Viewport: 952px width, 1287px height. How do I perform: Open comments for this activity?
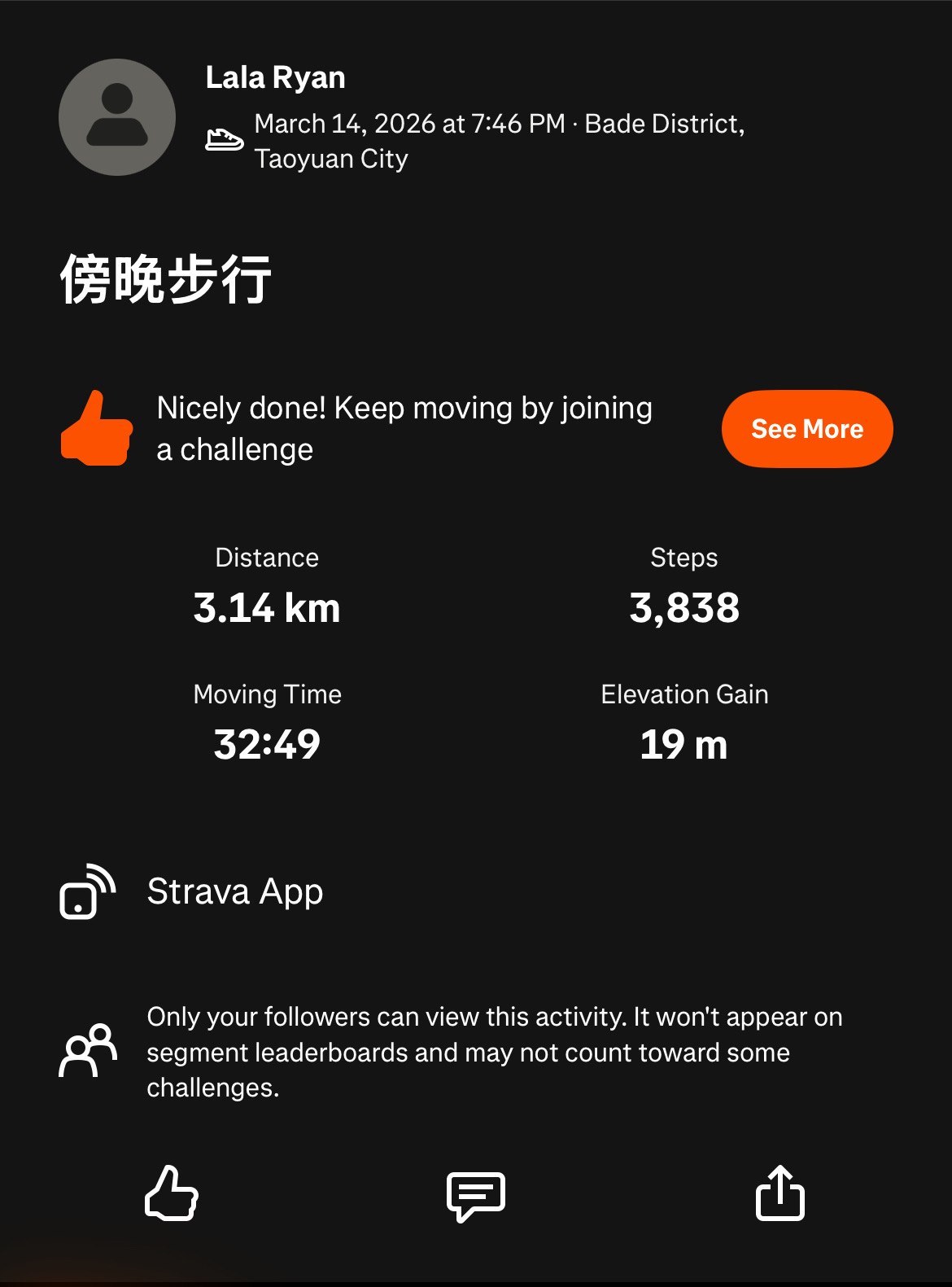click(x=476, y=1195)
